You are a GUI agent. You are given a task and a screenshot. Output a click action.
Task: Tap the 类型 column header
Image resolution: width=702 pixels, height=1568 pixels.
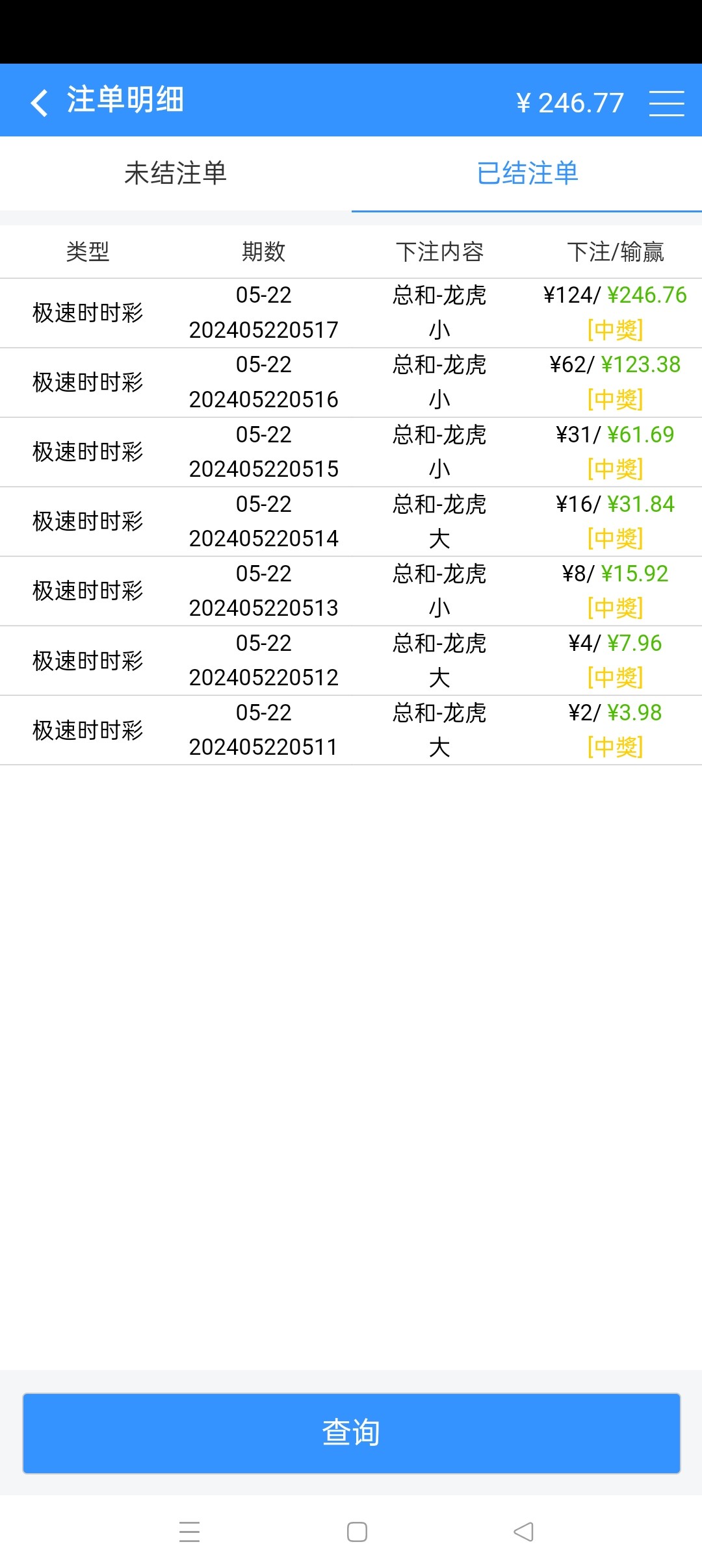(88, 253)
